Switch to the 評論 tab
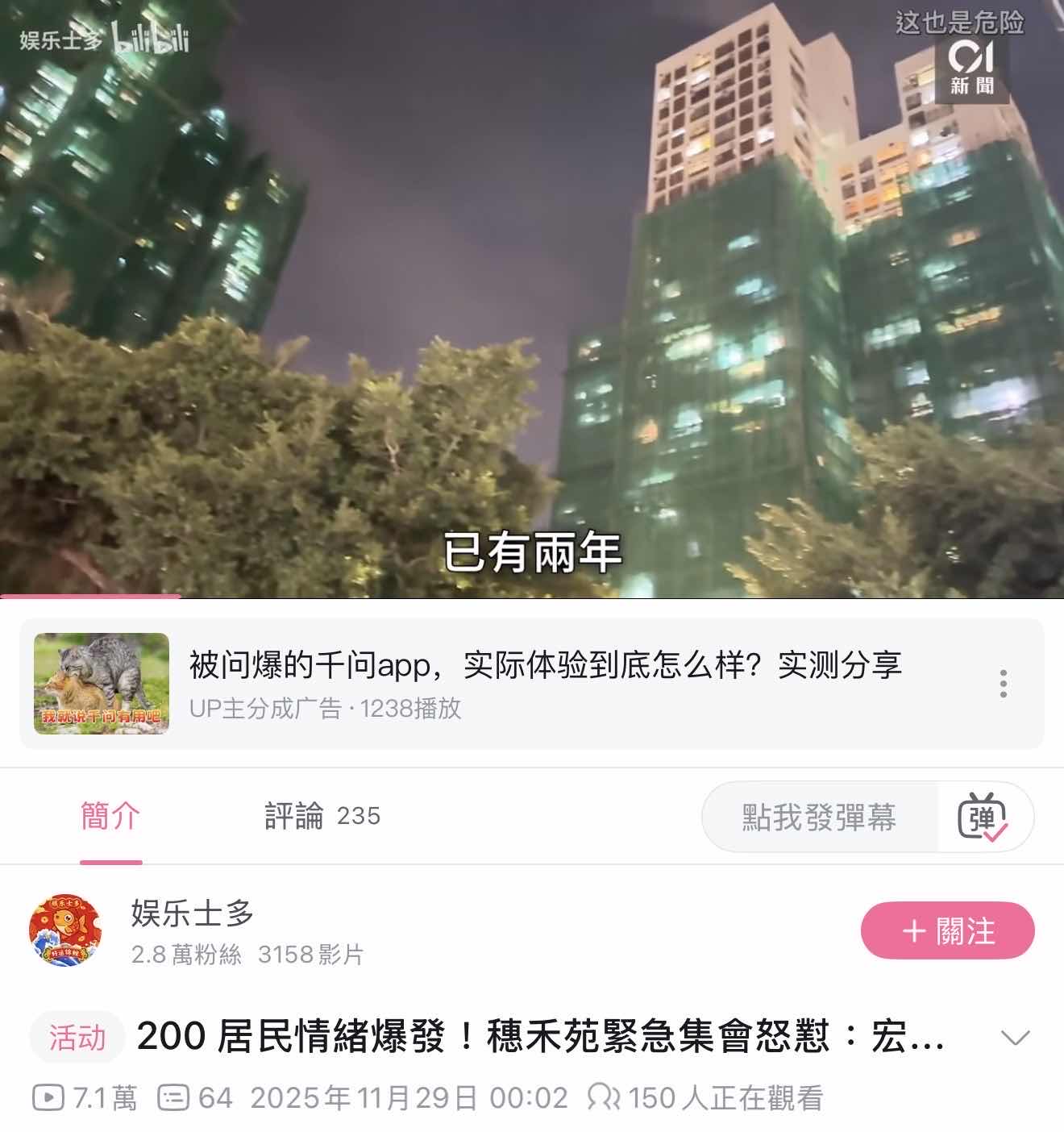Screen dimensions: 1064x1132 pyautogui.click(x=322, y=817)
